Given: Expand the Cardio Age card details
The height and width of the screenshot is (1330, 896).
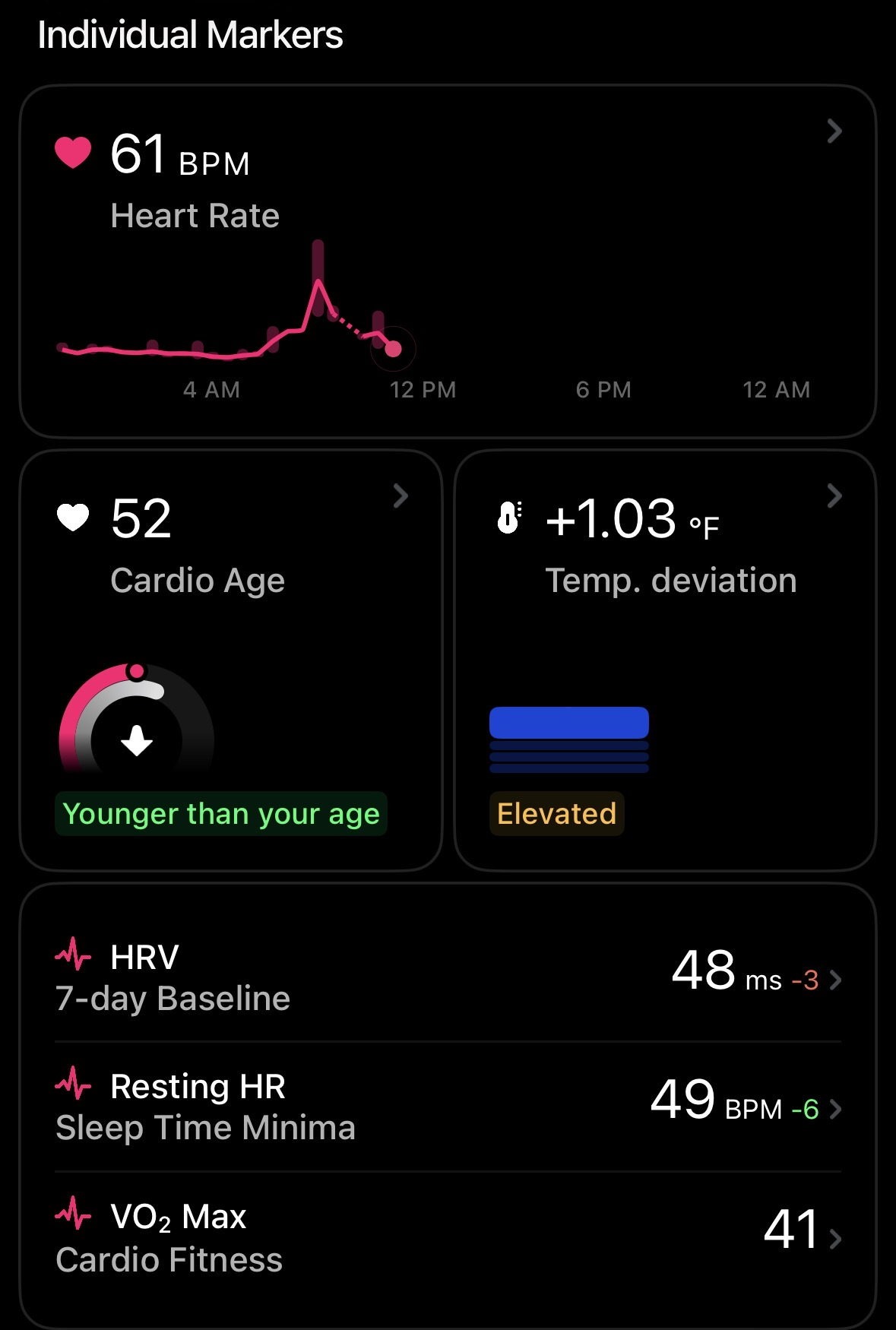Looking at the screenshot, I should click(401, 496).
